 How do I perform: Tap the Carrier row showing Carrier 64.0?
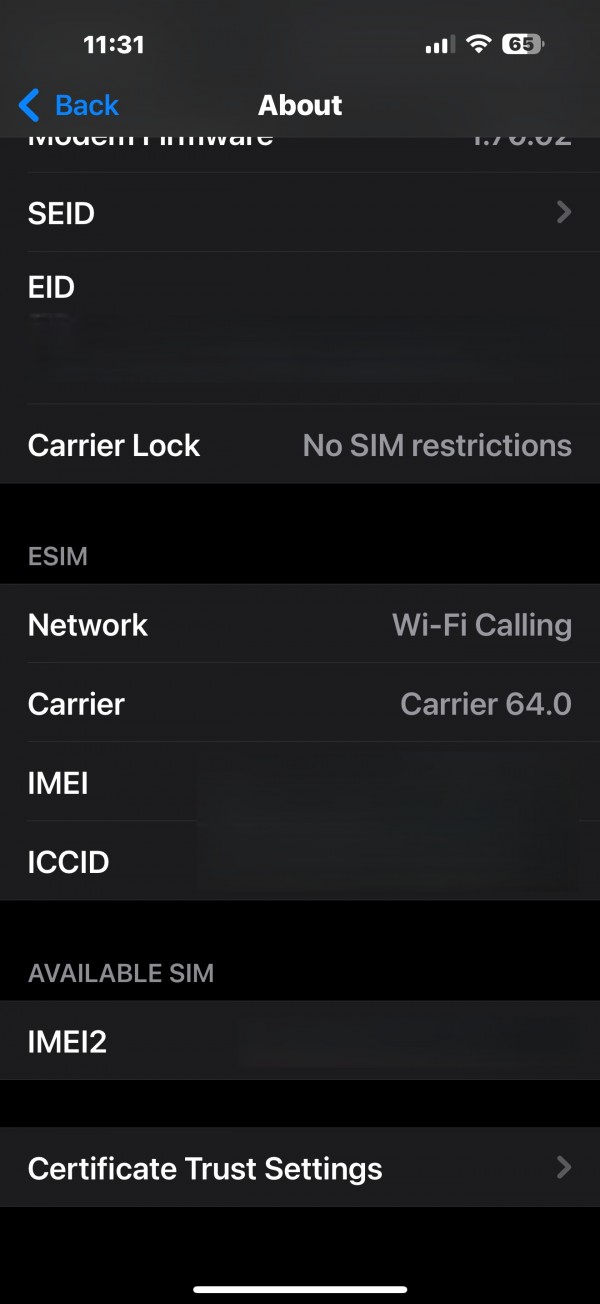pos(300,703)
